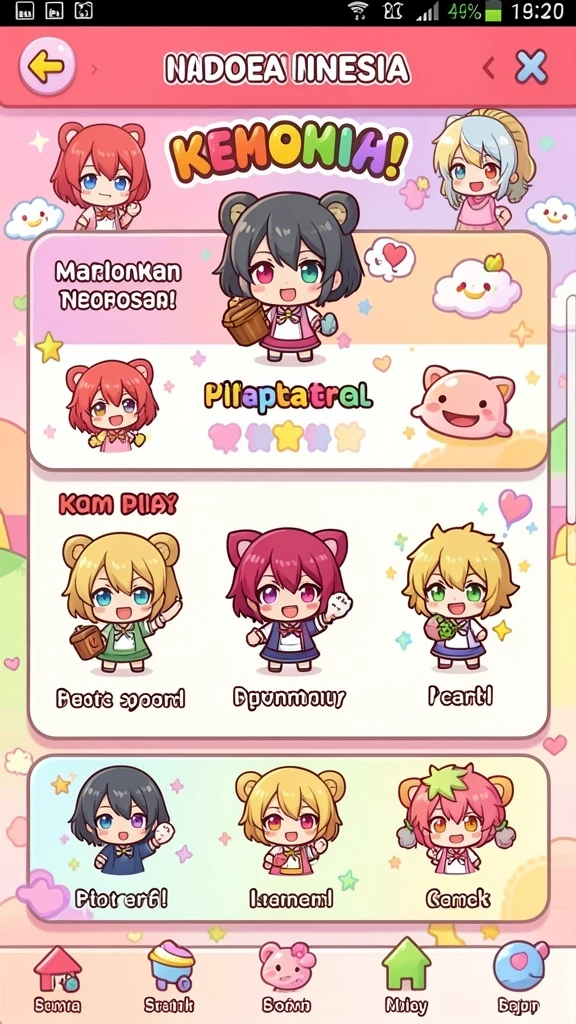576x1024 pixels.
Task: Select the dark-haired Ptorerfl character
Action: point(121,839)
